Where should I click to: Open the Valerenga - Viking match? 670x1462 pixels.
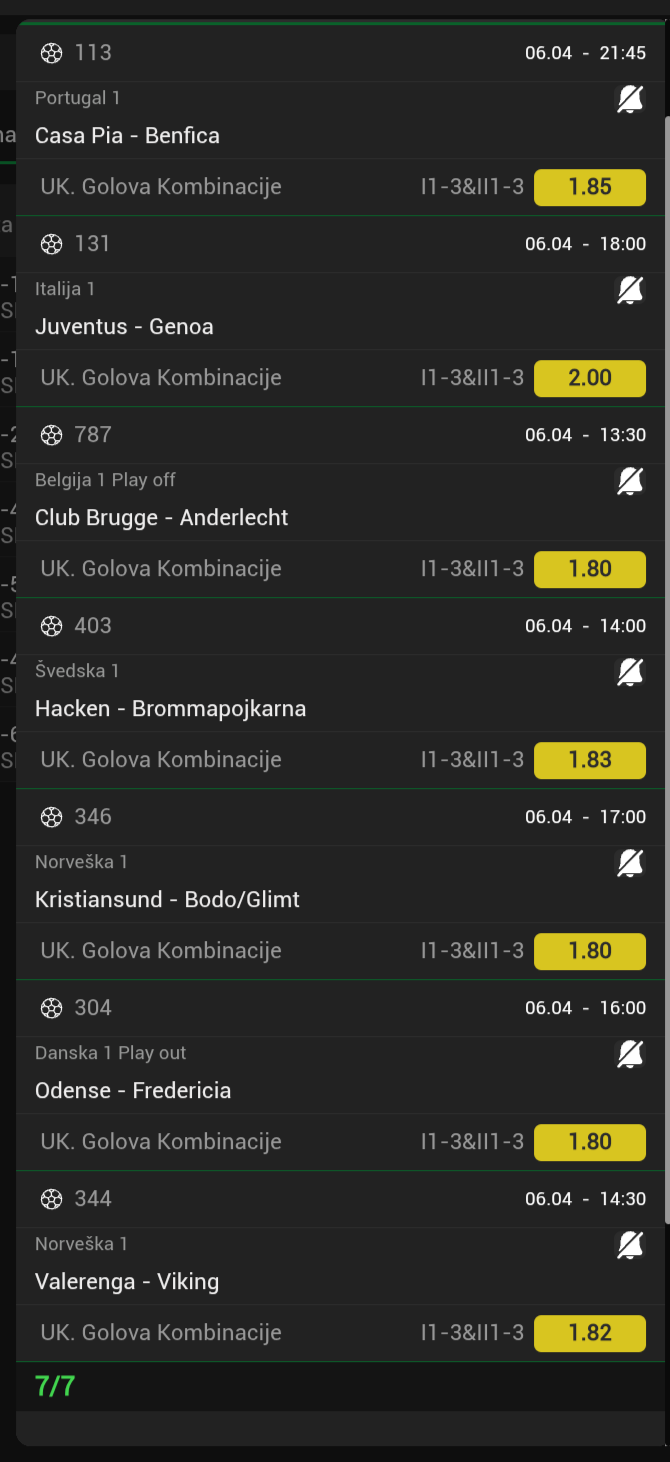[127, 1282]
